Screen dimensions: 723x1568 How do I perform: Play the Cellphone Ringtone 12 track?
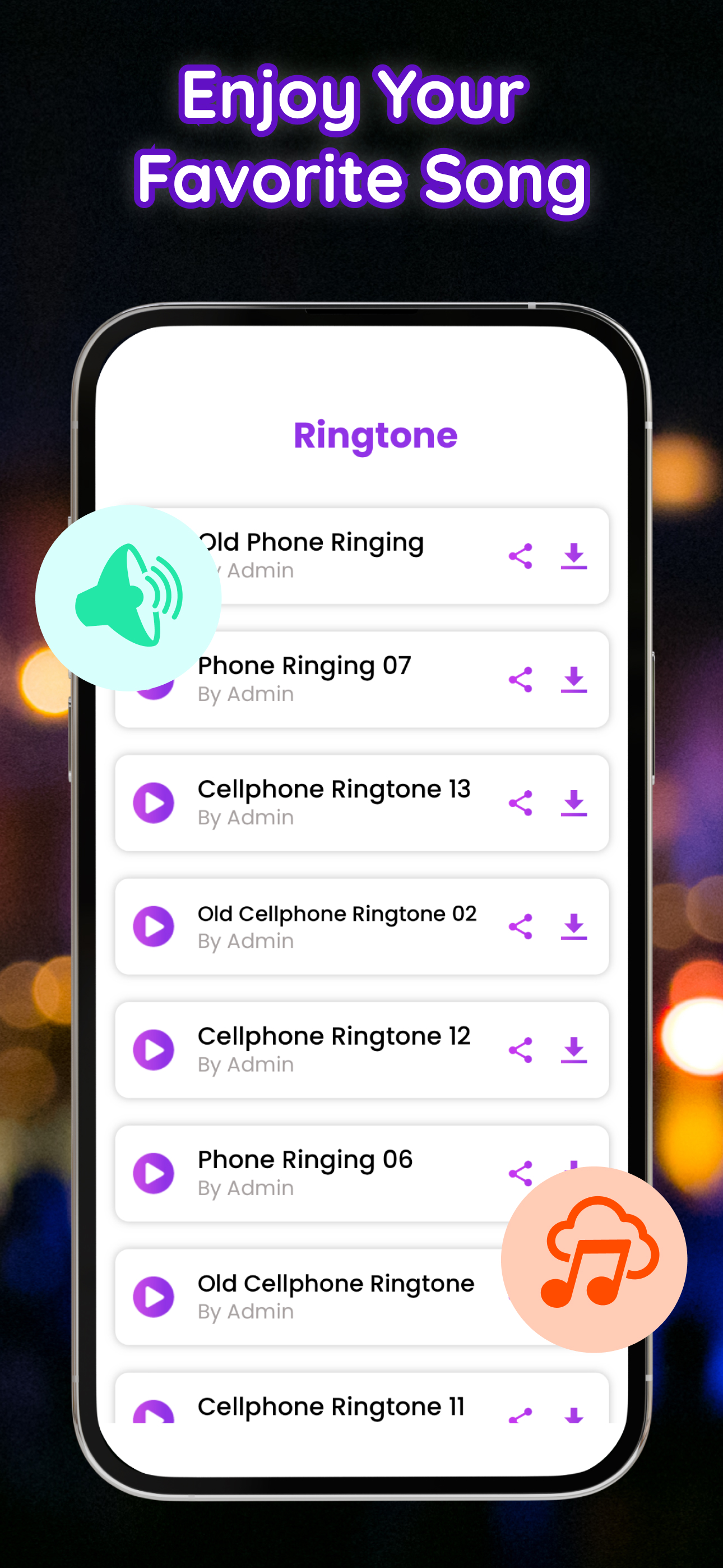[x=154, y=1049]
